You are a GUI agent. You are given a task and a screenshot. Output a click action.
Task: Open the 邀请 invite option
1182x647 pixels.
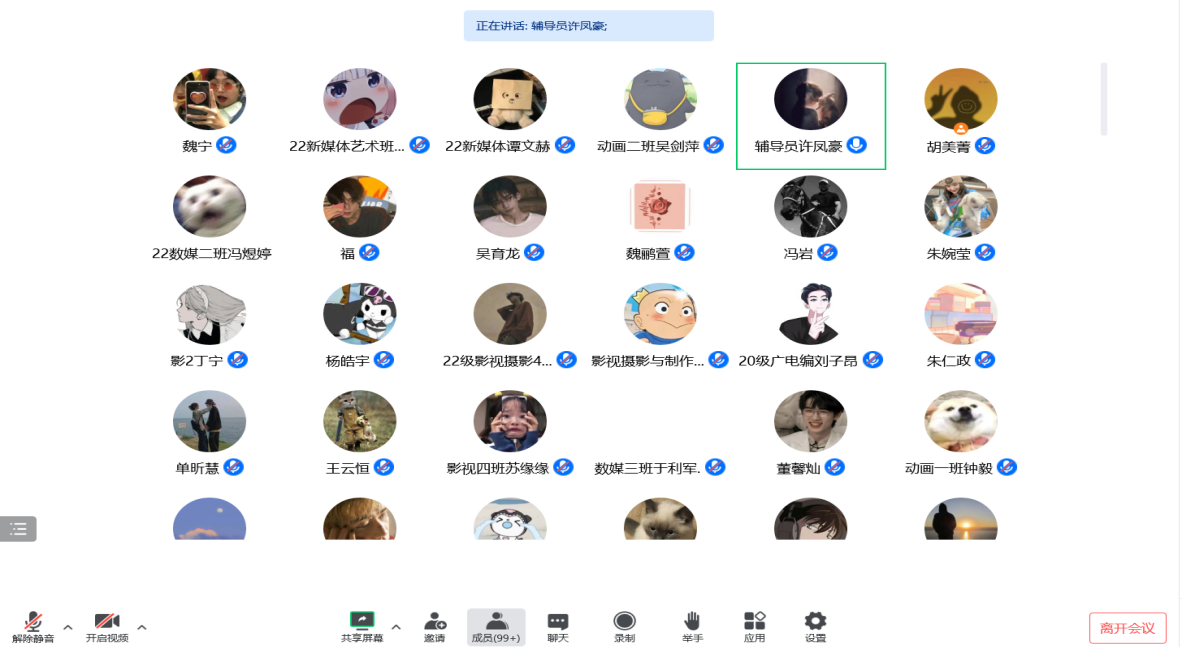click(x=434, y=626)
